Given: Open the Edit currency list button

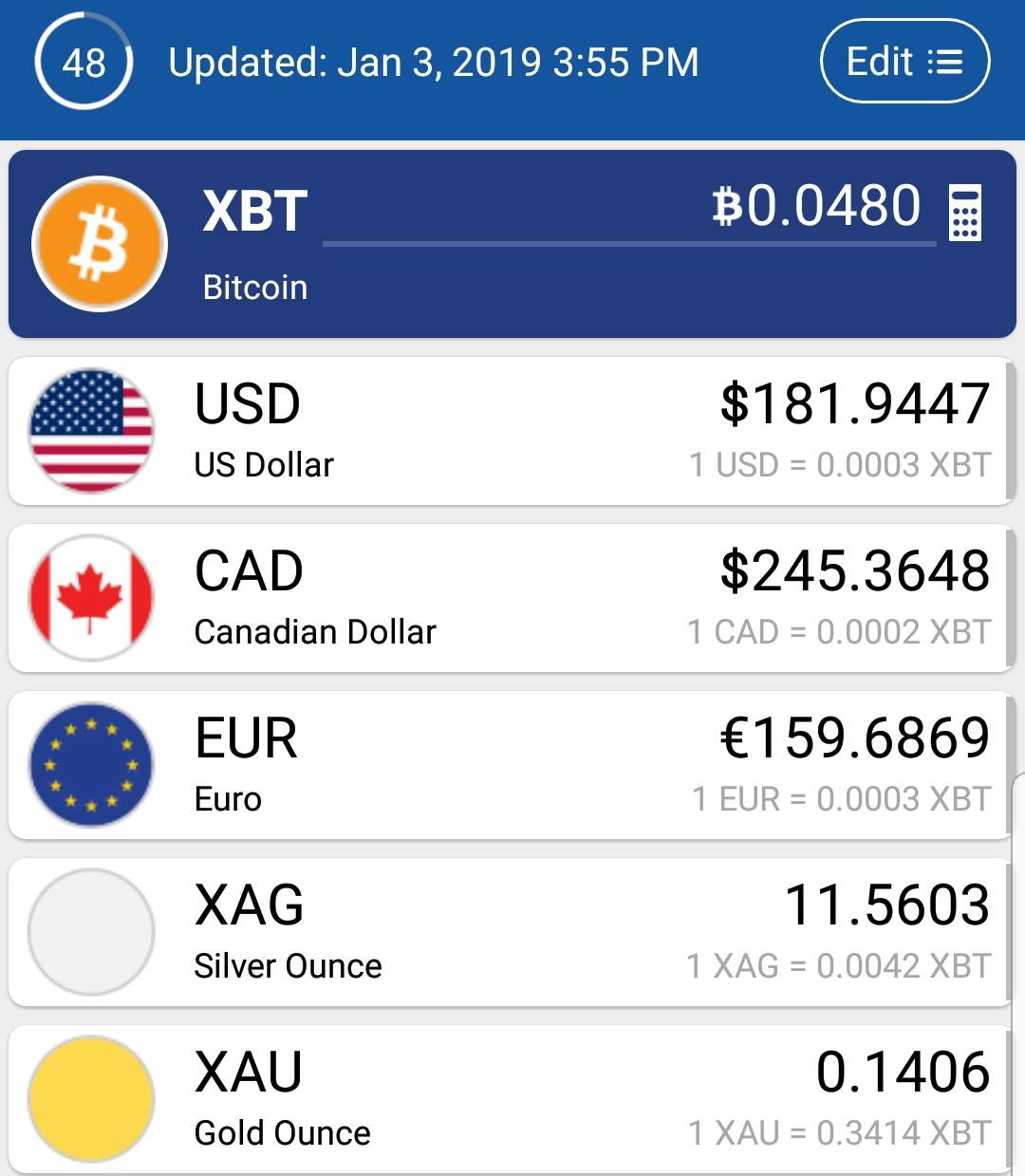Looking at the screenshot, I should [904, 62].
